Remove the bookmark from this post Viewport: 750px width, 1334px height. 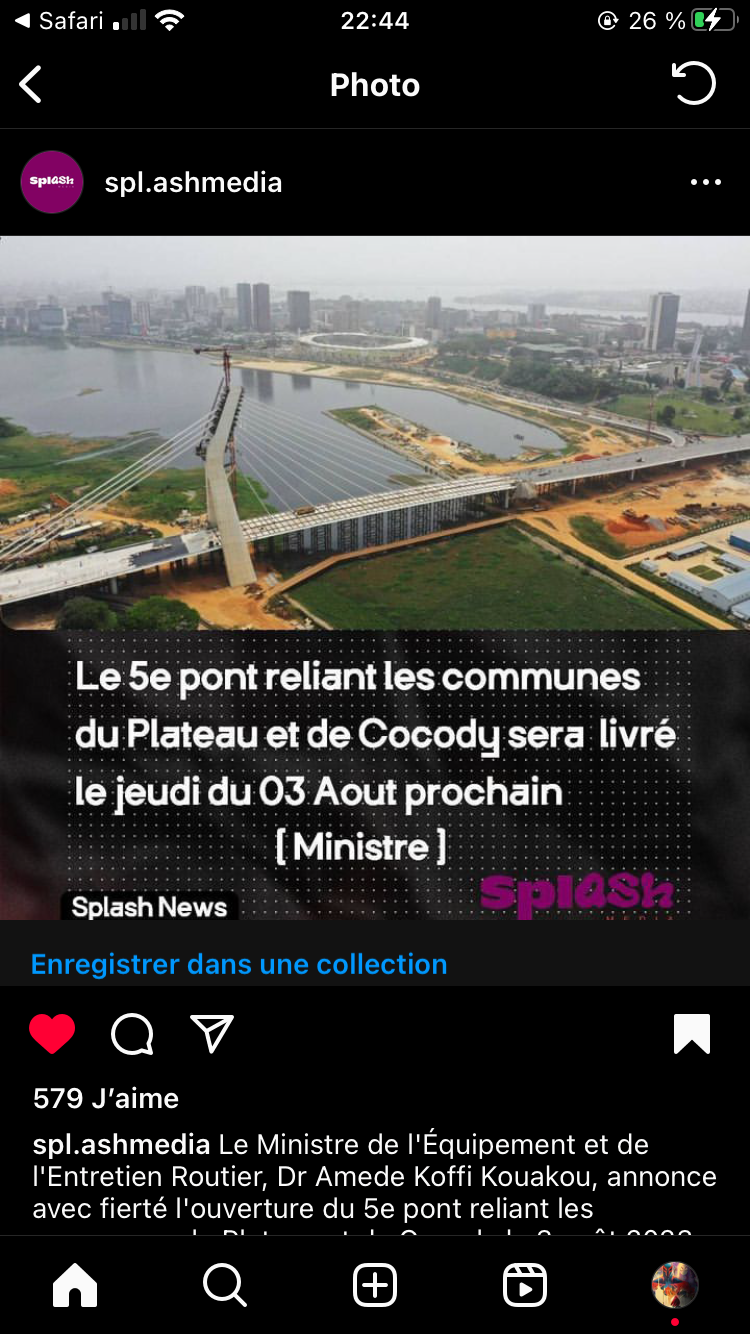[x=692, y=1034]
